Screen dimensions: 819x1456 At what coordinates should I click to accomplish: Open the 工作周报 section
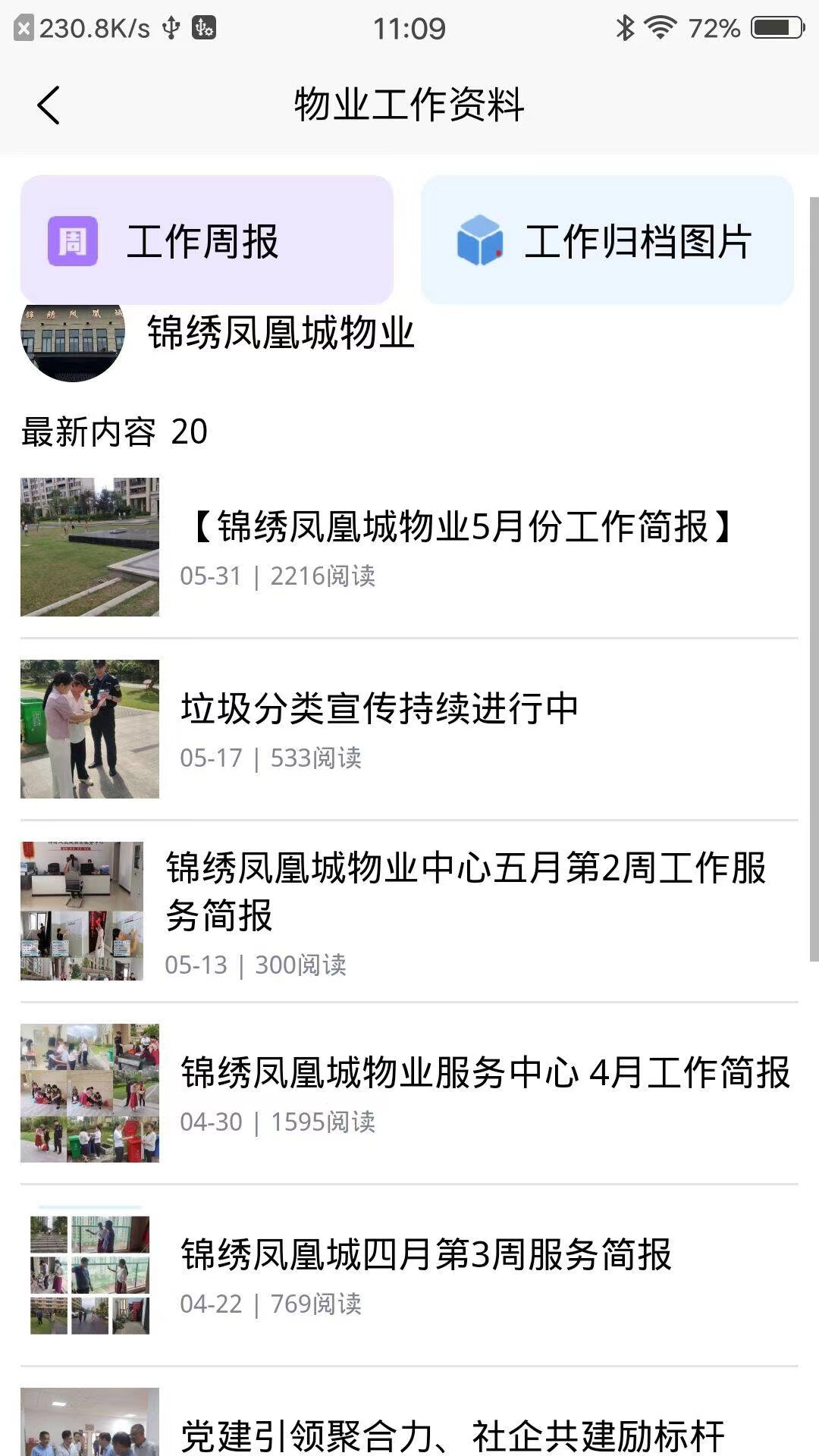(x=206, y=240)
